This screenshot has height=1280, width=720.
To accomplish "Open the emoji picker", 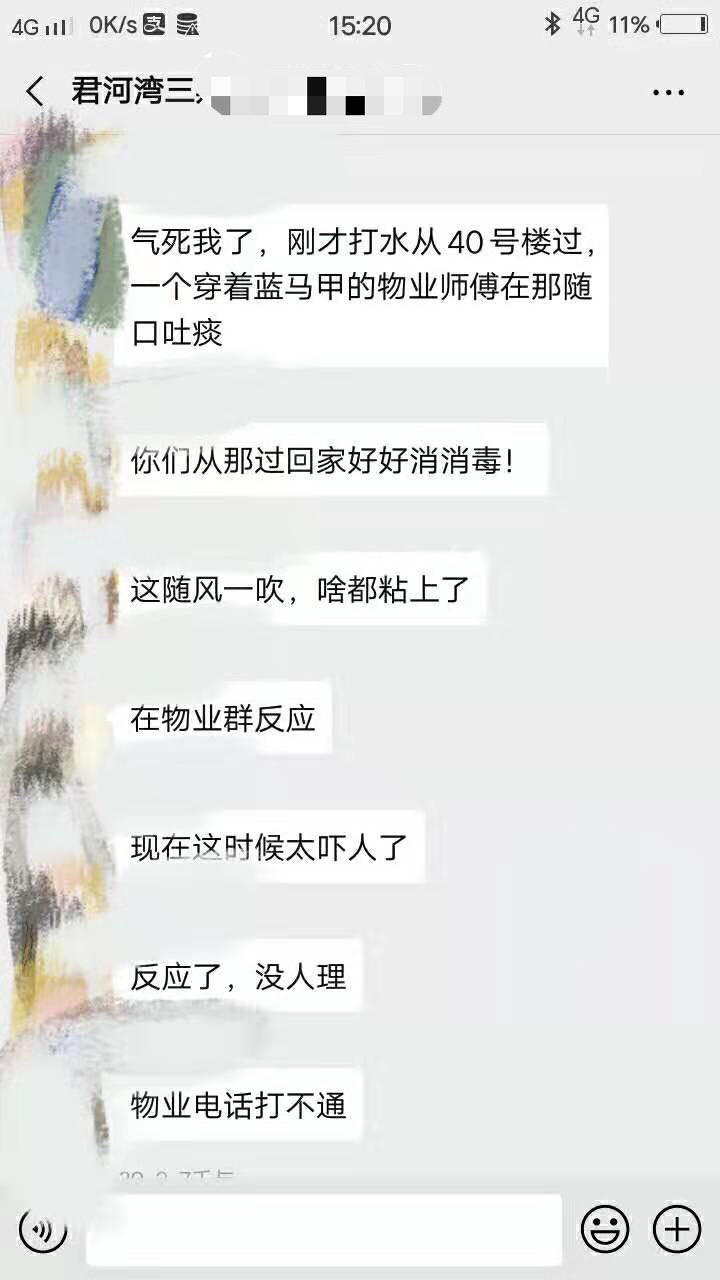I will 606,1228.
